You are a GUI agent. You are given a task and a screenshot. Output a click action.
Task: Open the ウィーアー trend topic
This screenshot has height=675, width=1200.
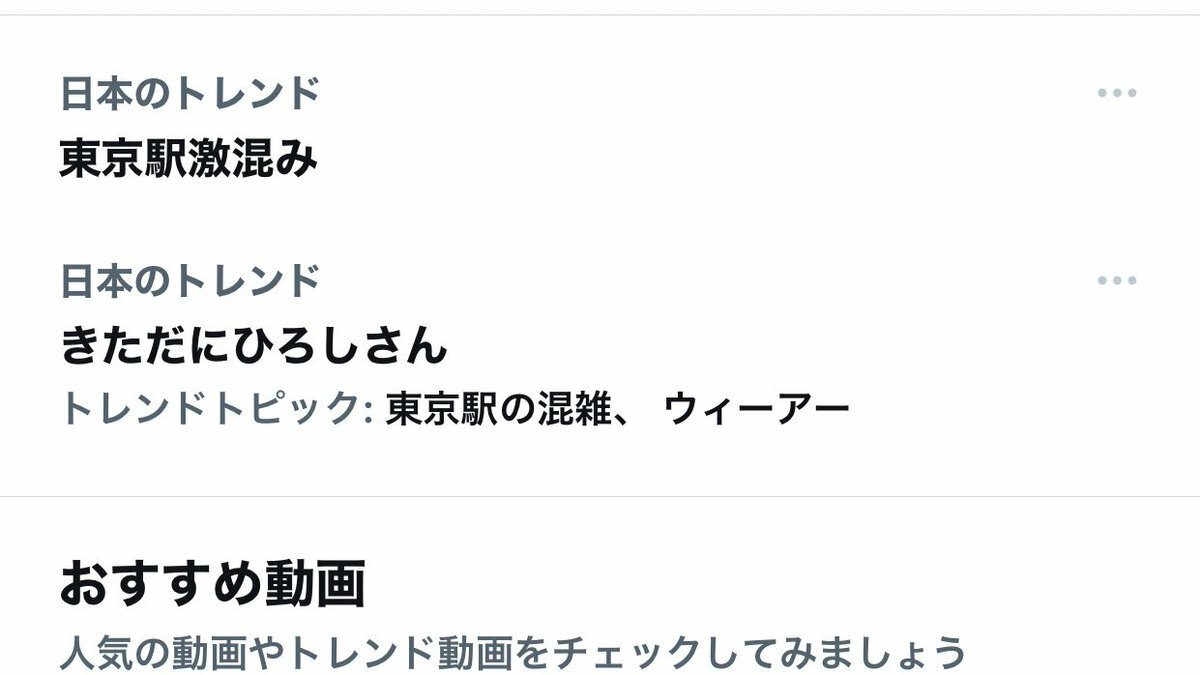tap(756, 408)
